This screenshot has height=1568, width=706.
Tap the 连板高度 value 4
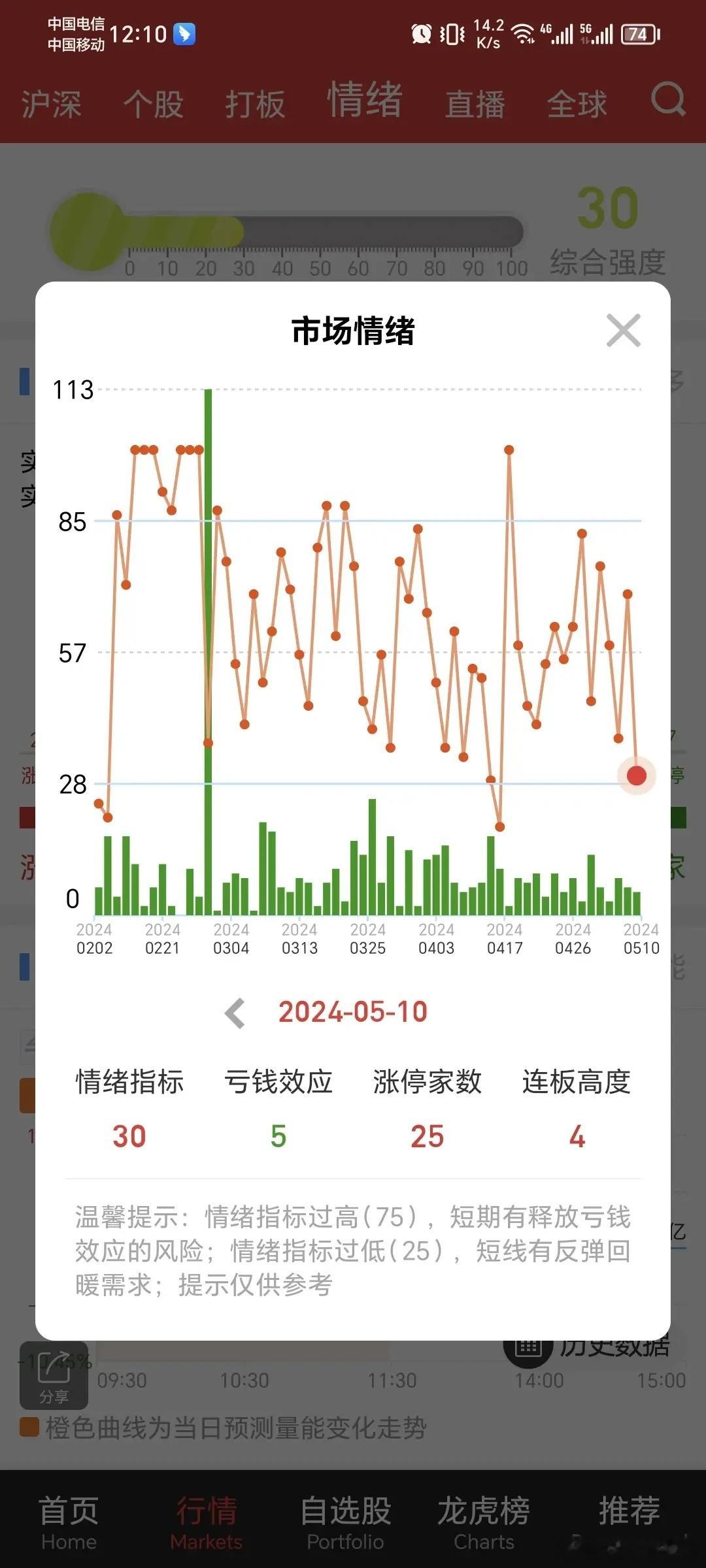(x=576, y=1137)
